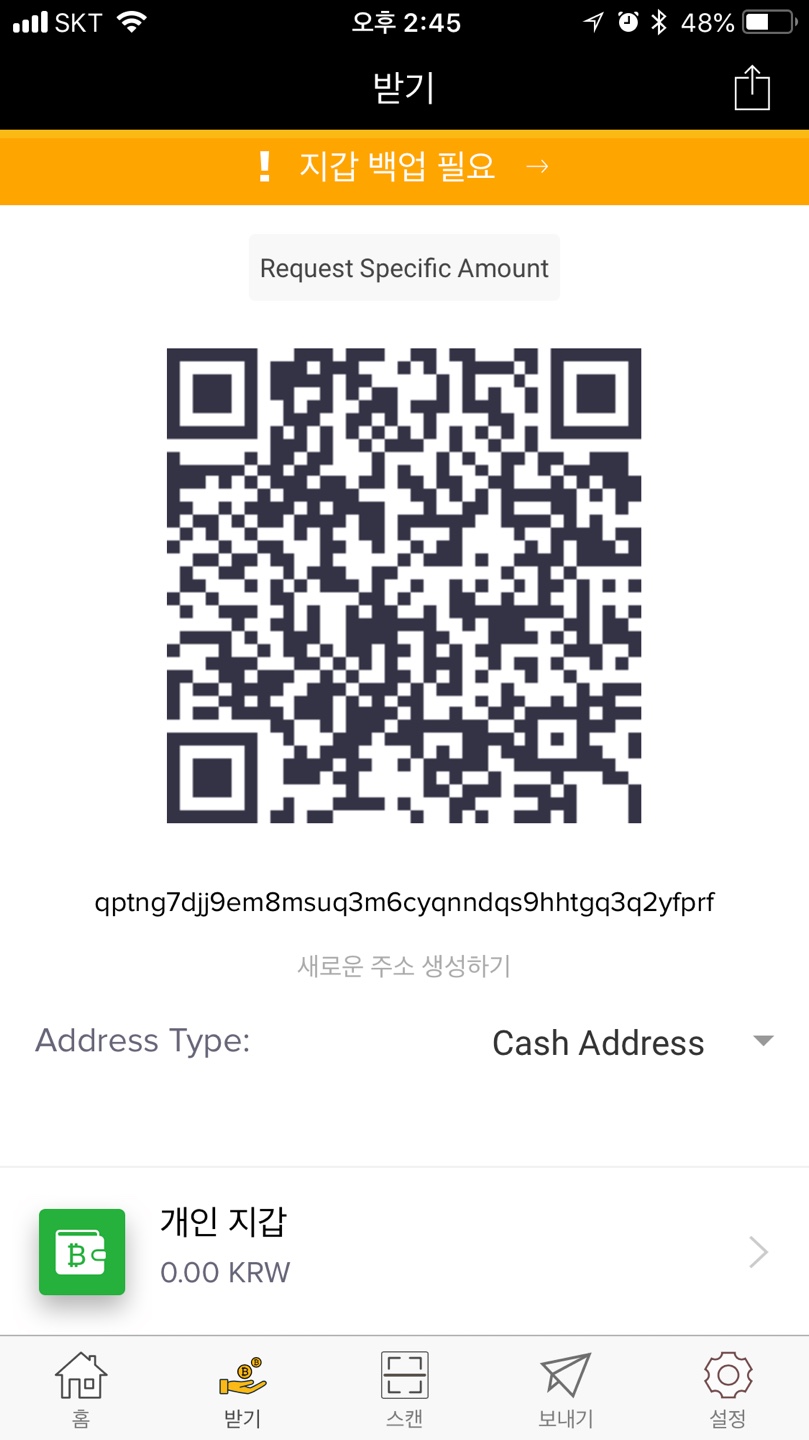809x1440 pixels.
Task: Generate a new address
Action: tap(404, 967)
